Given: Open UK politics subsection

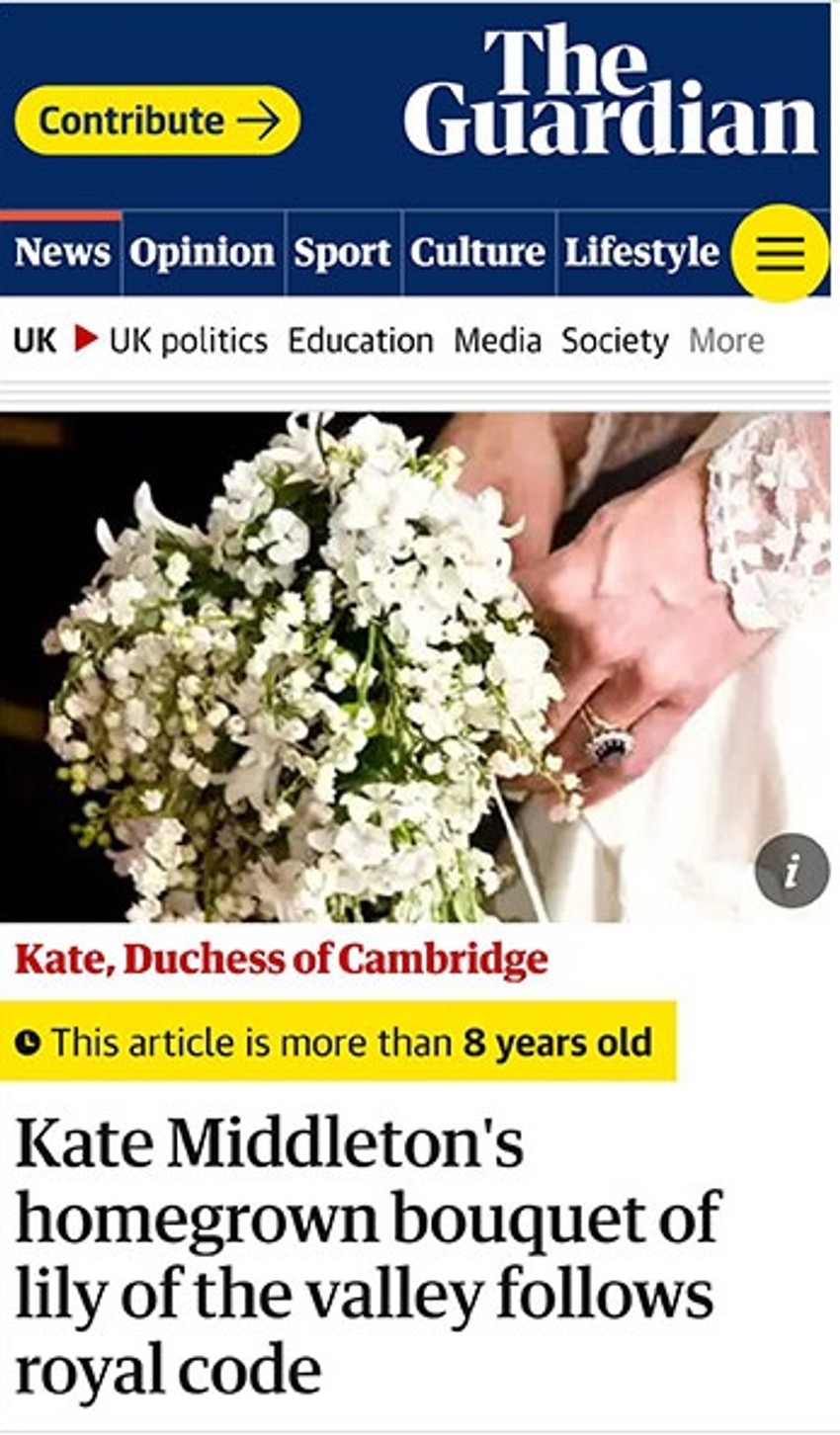Looking at the screenshot, I should pyautogui.click(x=188, y=341).
